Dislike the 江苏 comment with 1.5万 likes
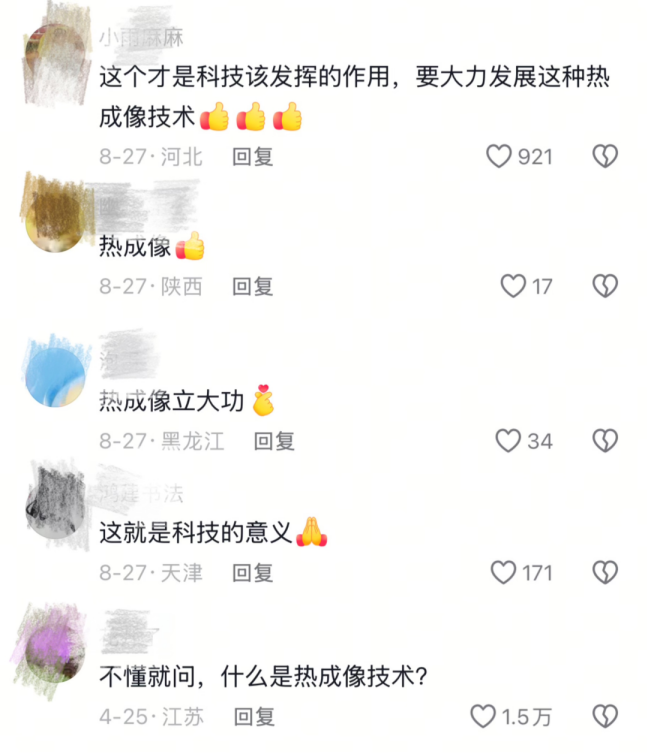Viewport: 648px width, 754px height. click(605, 716)
